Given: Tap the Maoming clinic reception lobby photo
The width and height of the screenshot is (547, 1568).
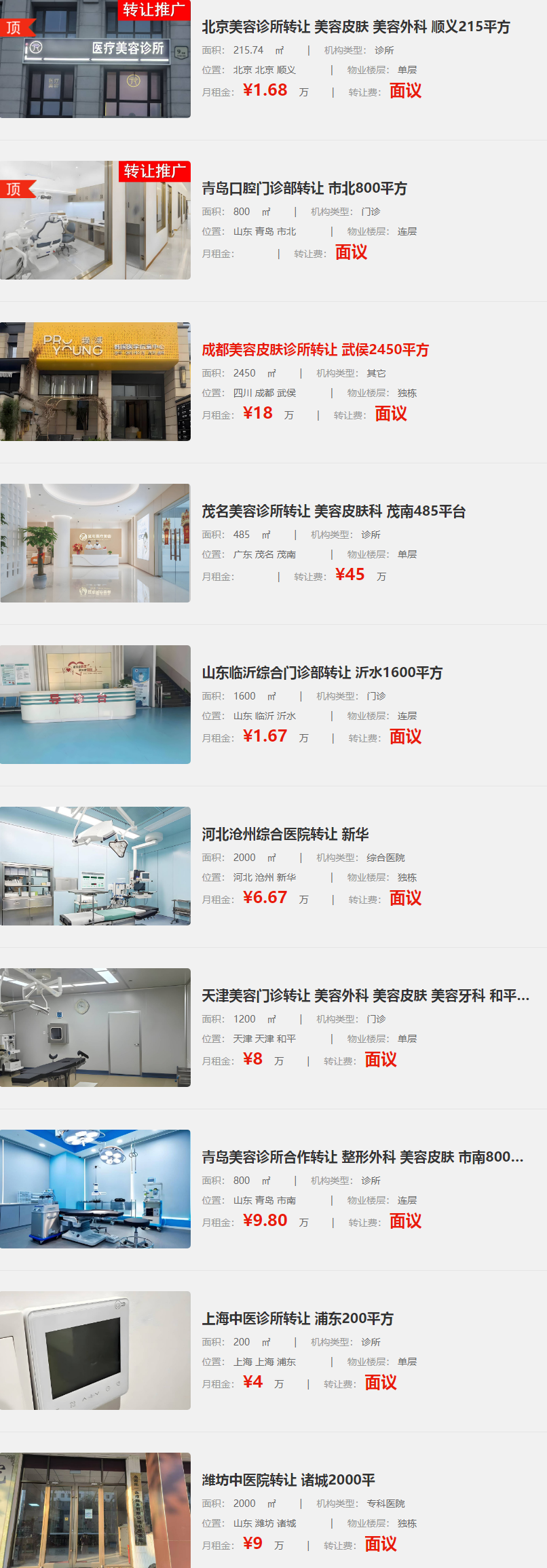Looking at the screenshot, I should pyautogui.click(x=95, y=543).
